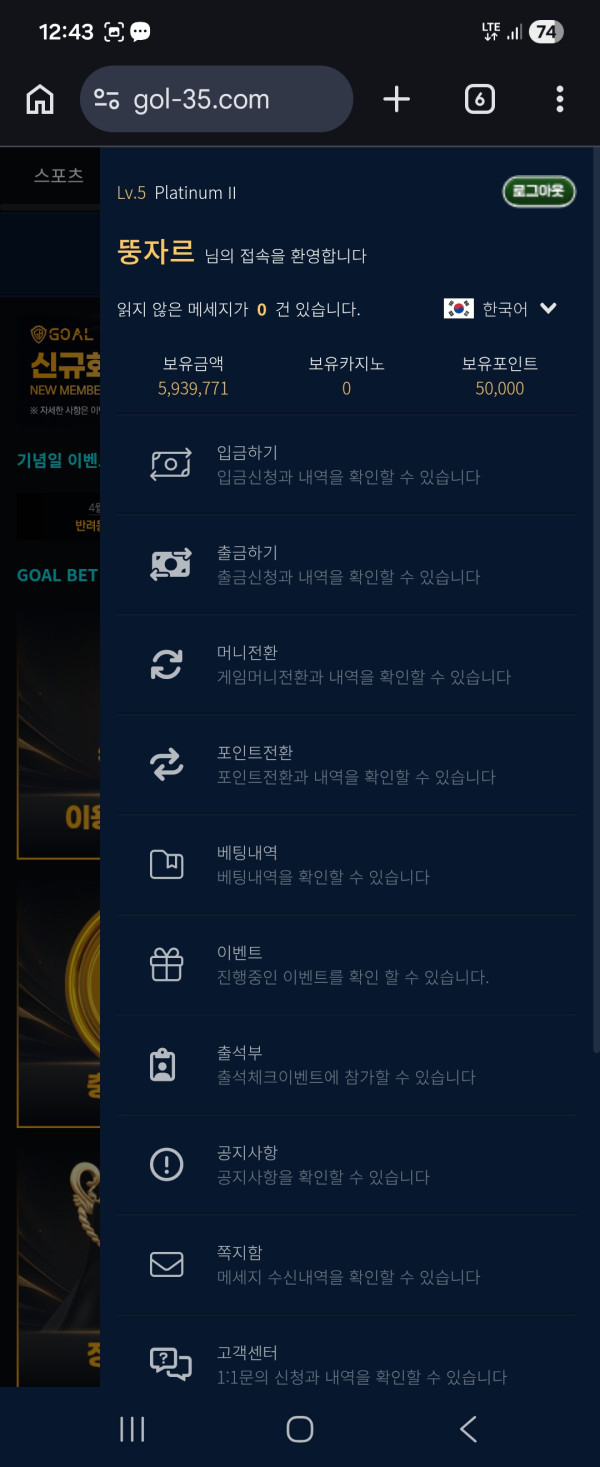View 베팅내역 betting history
Image resolution: width=600 pixels, height=1467 pixels.
(x=345, y=865)
